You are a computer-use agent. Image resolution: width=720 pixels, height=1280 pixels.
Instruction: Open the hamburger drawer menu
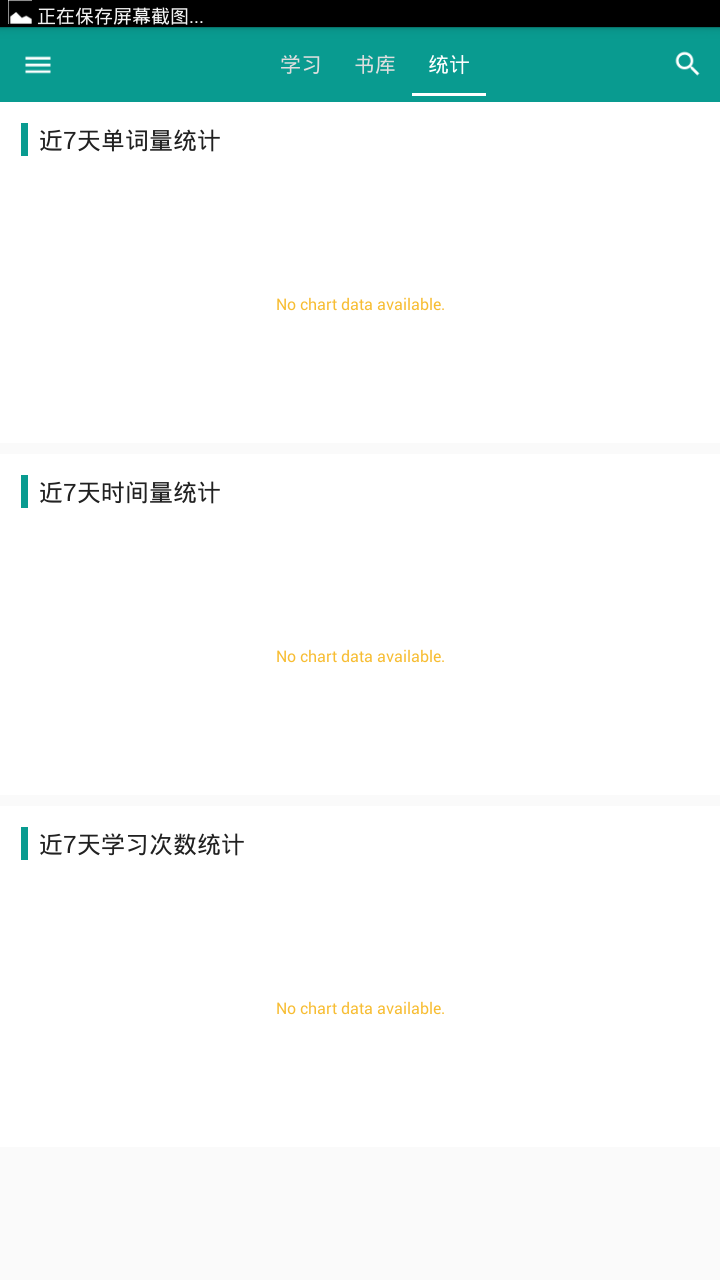[38, 65]
